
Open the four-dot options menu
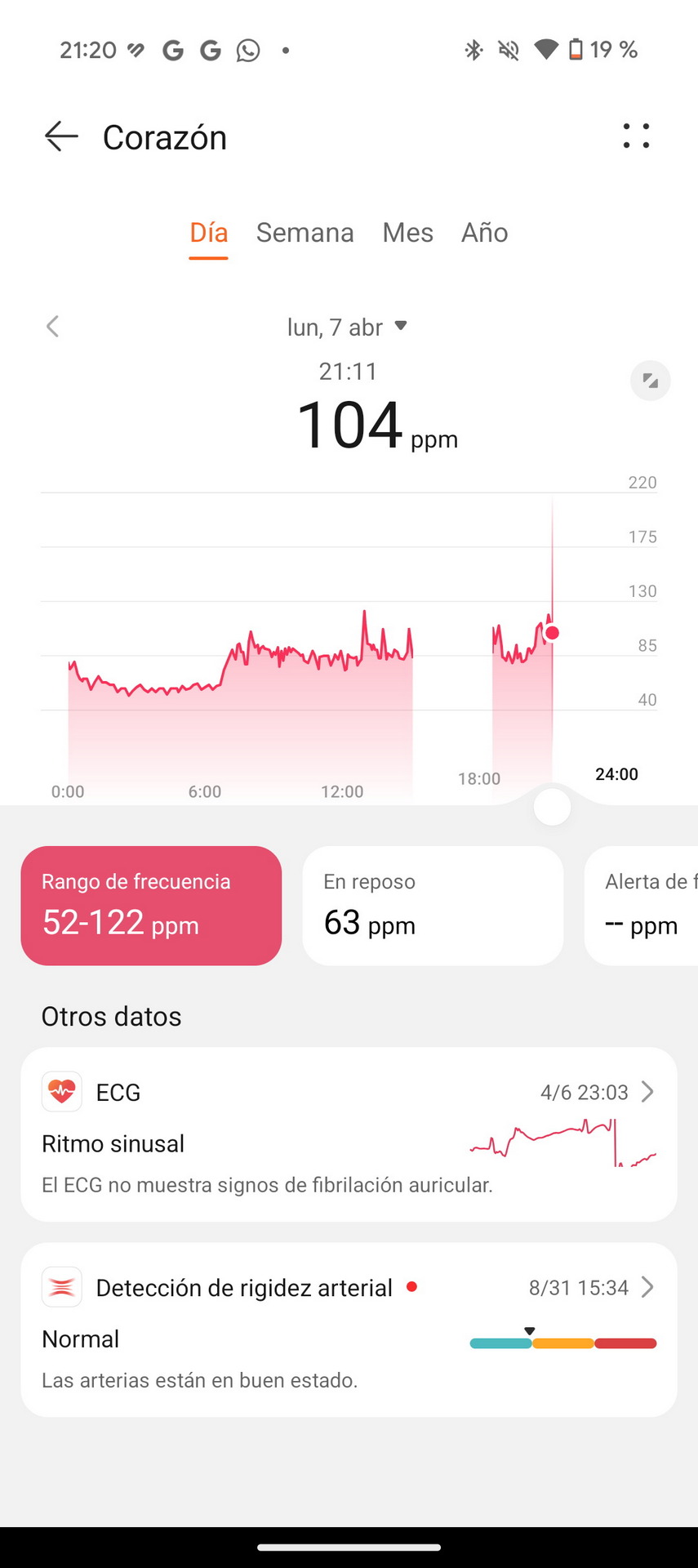[636, 136]
